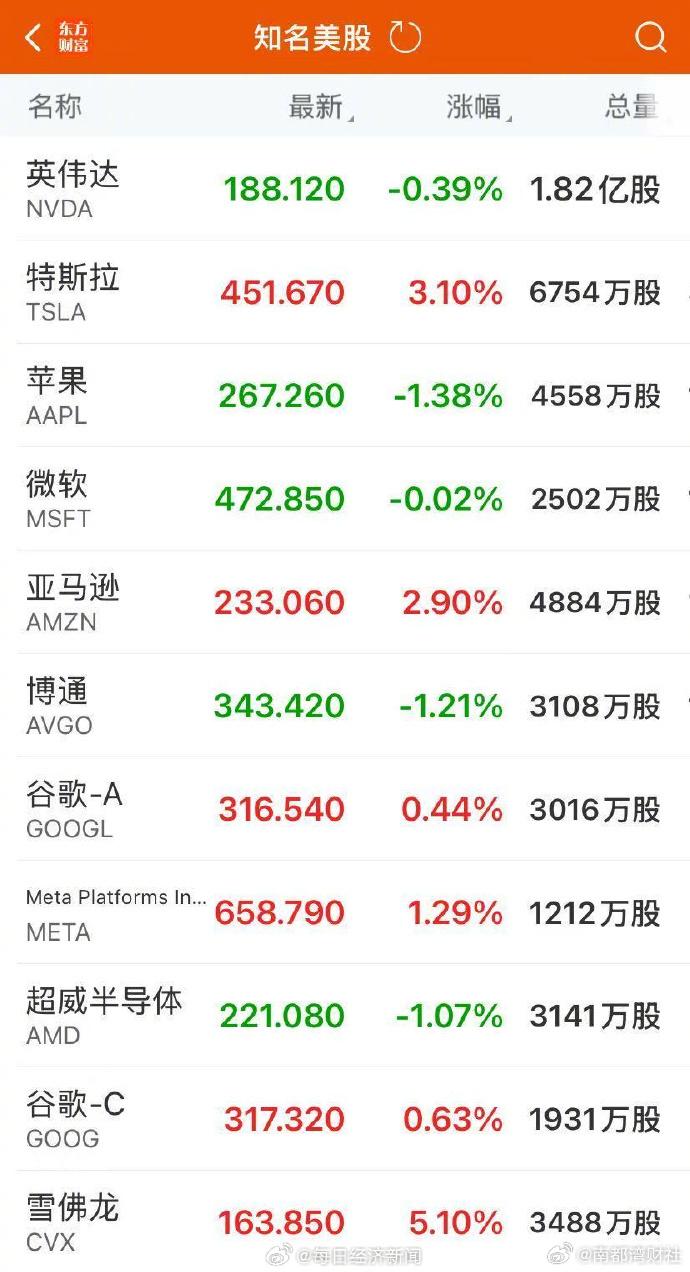
Task: Open the search magnifier icon
Action: coord(650,38)
